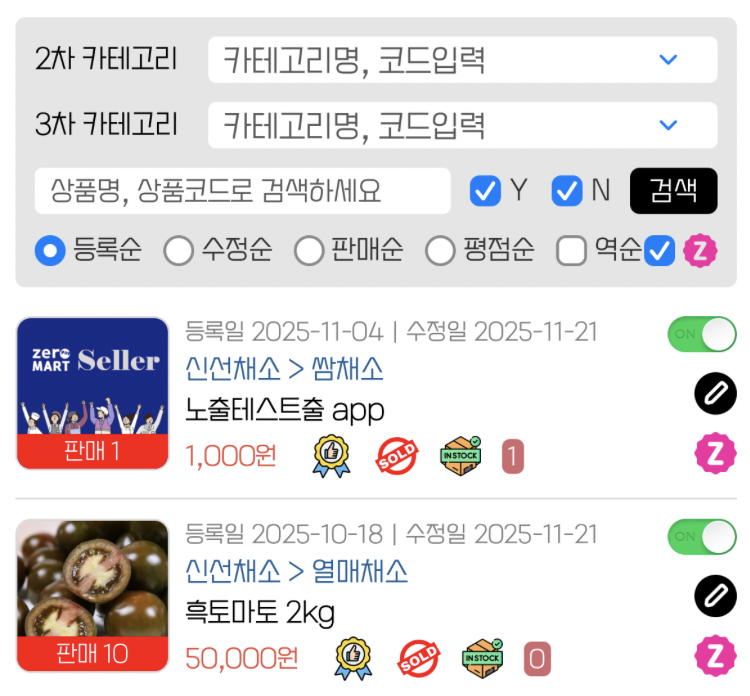Select the 평점순 sort option
This screenshot has height=696, width=750.
click(x=440, y=251)
